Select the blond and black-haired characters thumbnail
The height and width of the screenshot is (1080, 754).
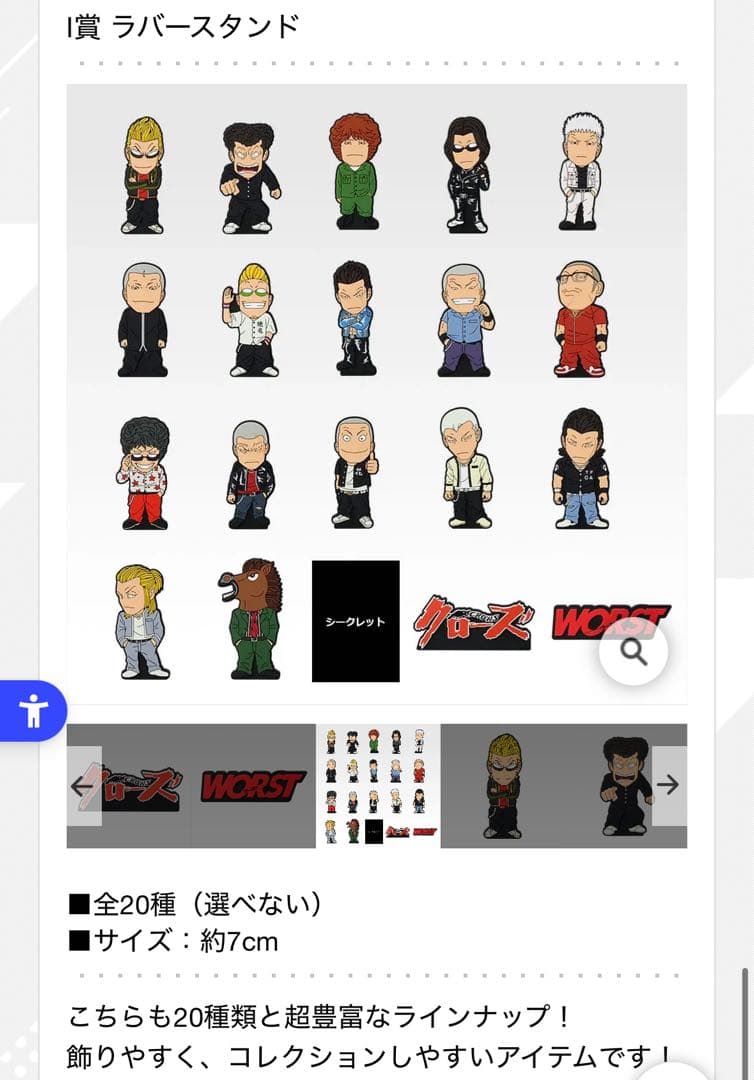click(x=560, y=786)
